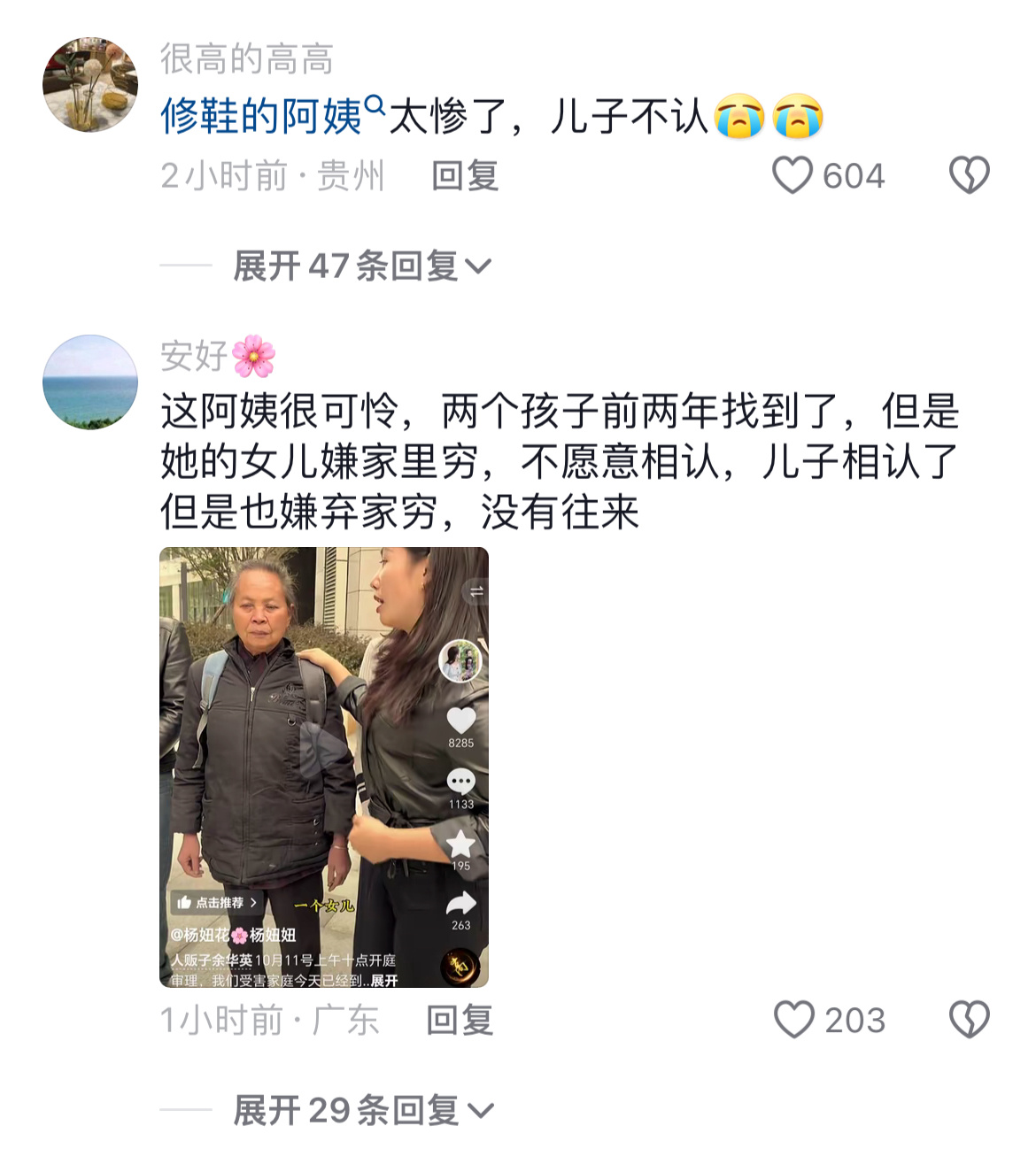The image size is (1036, 1149).
Task: Open username 很高的高高
Action: pos(247,59)
